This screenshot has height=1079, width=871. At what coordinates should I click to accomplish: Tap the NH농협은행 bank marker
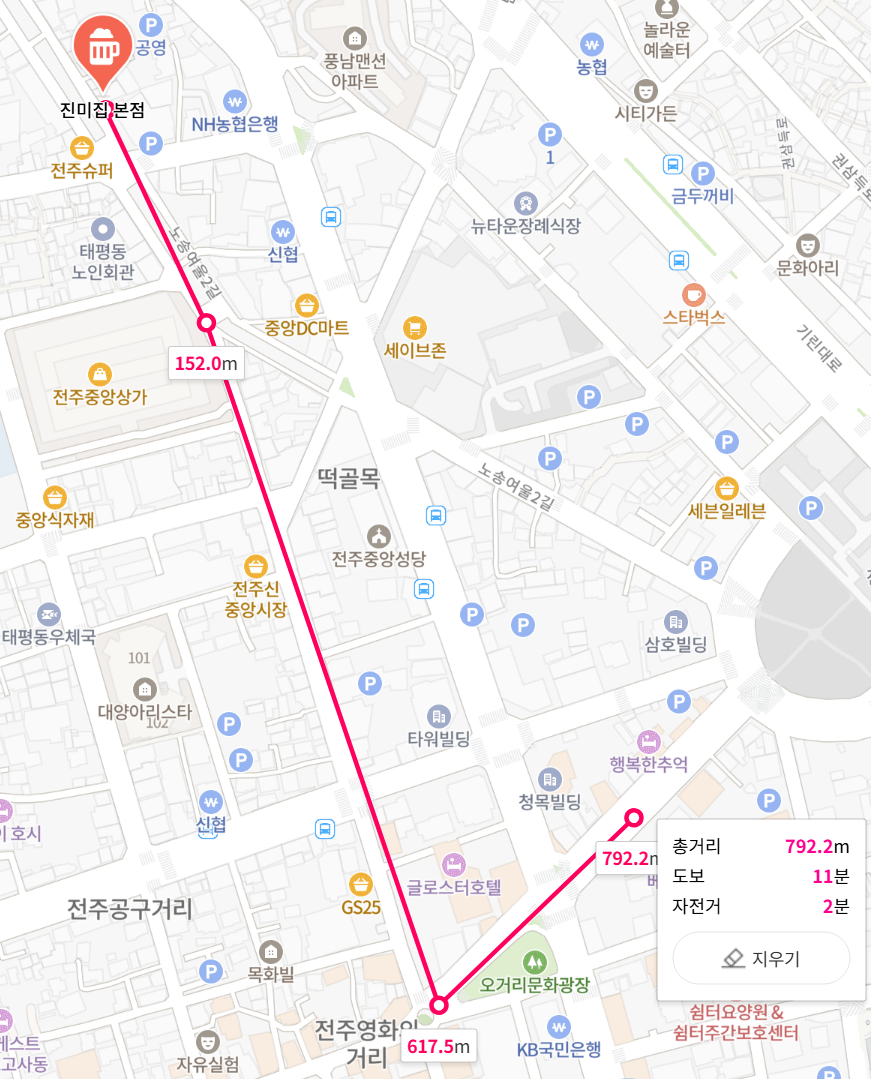[x=235, y=101]
